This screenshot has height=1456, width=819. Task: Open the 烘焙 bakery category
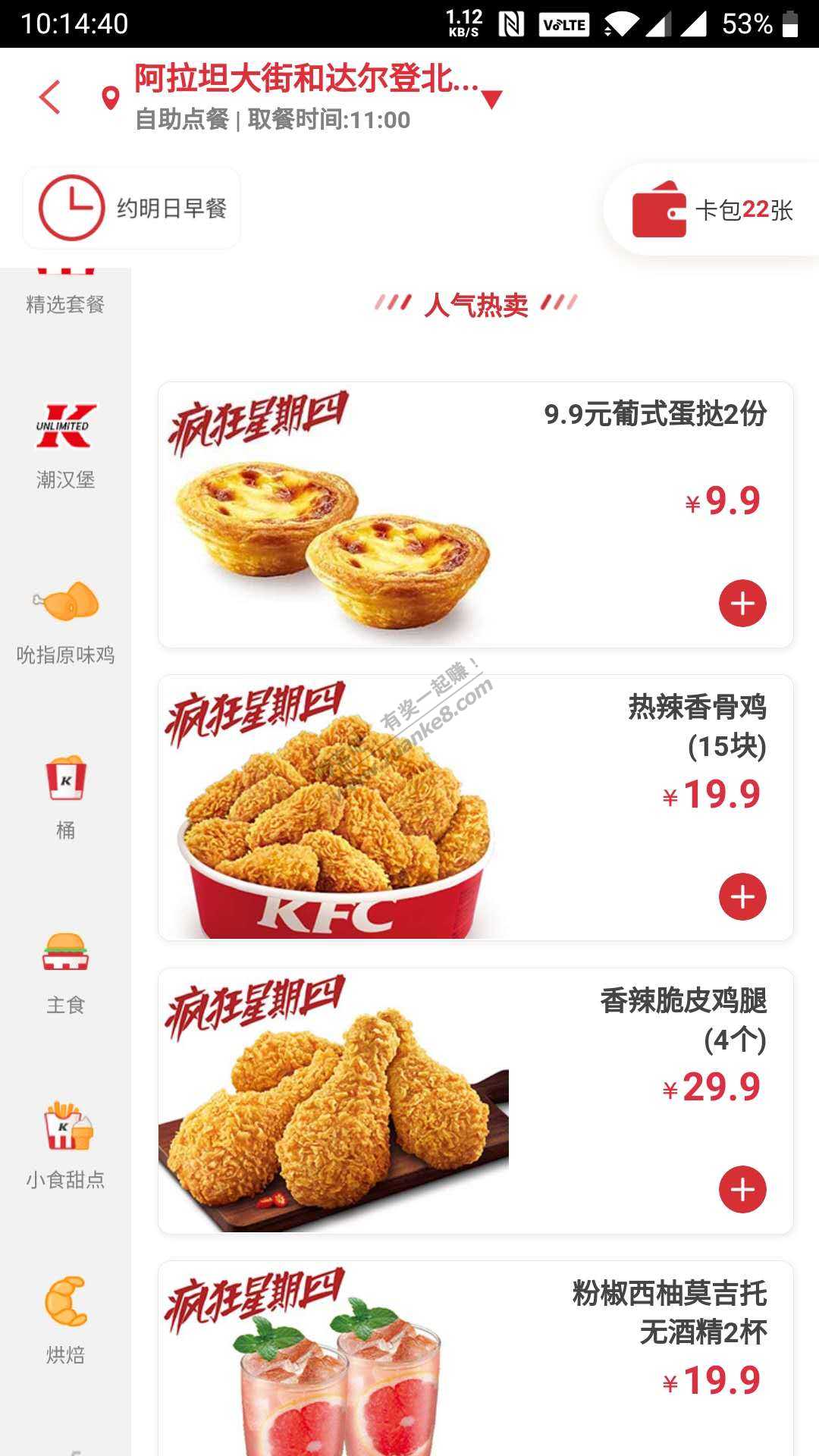pyautogui.click(x=65, y=1322)
